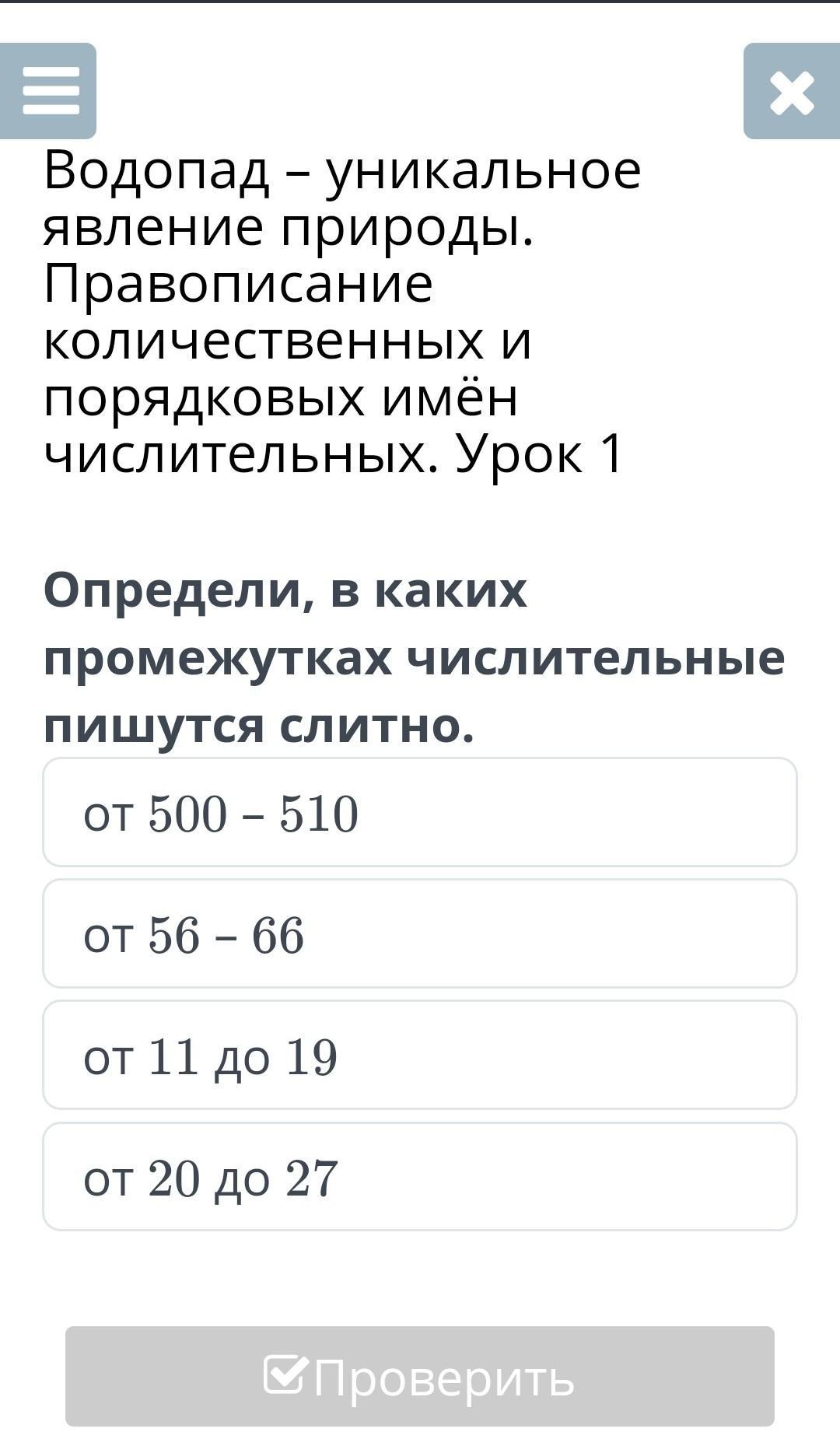Select the answer «от 500 – 510»
840x1439 pixels.
pos(420,812)
